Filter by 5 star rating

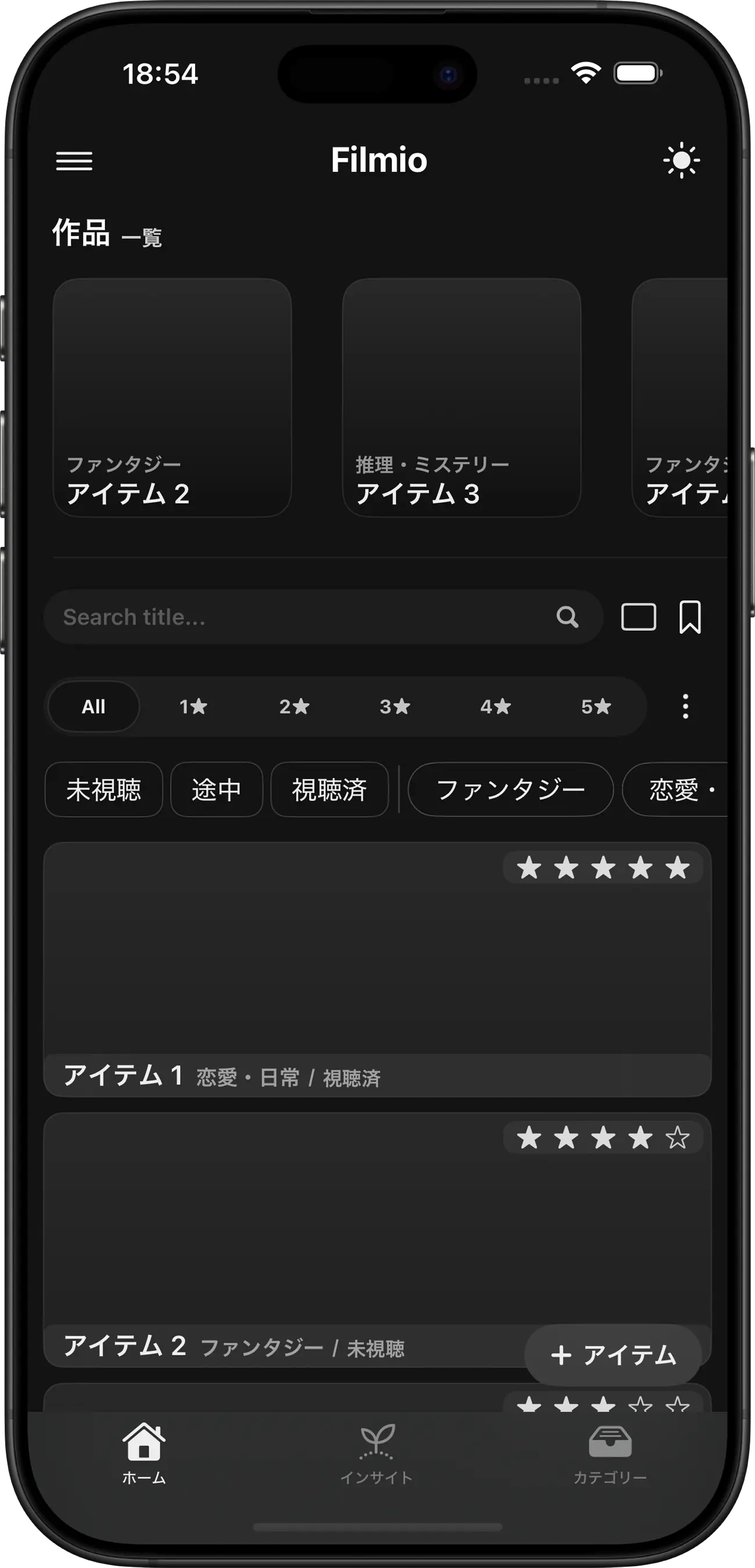596,706
